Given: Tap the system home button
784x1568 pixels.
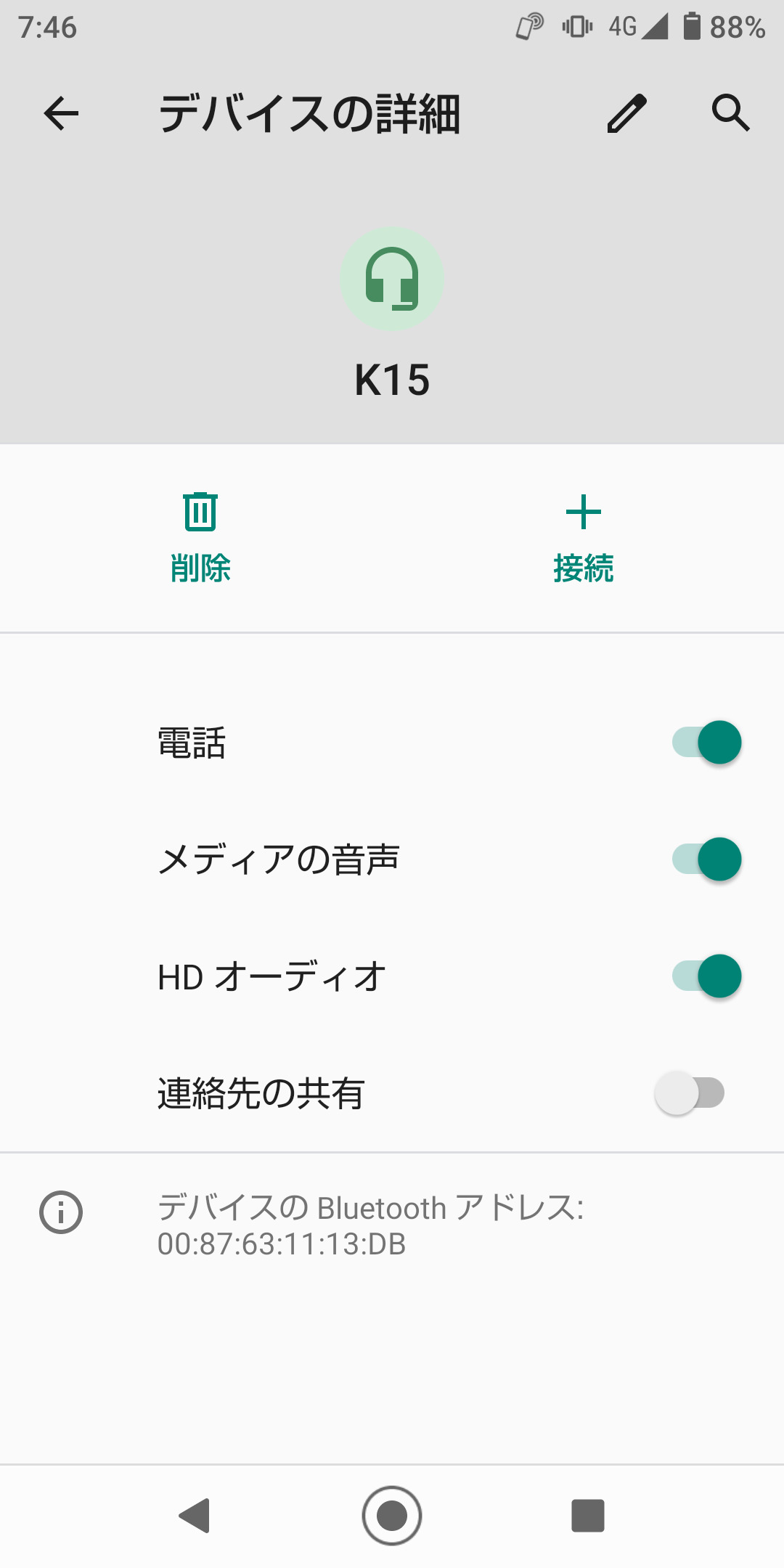Looking at the screenshot, I should click(x=392, y=1516).
